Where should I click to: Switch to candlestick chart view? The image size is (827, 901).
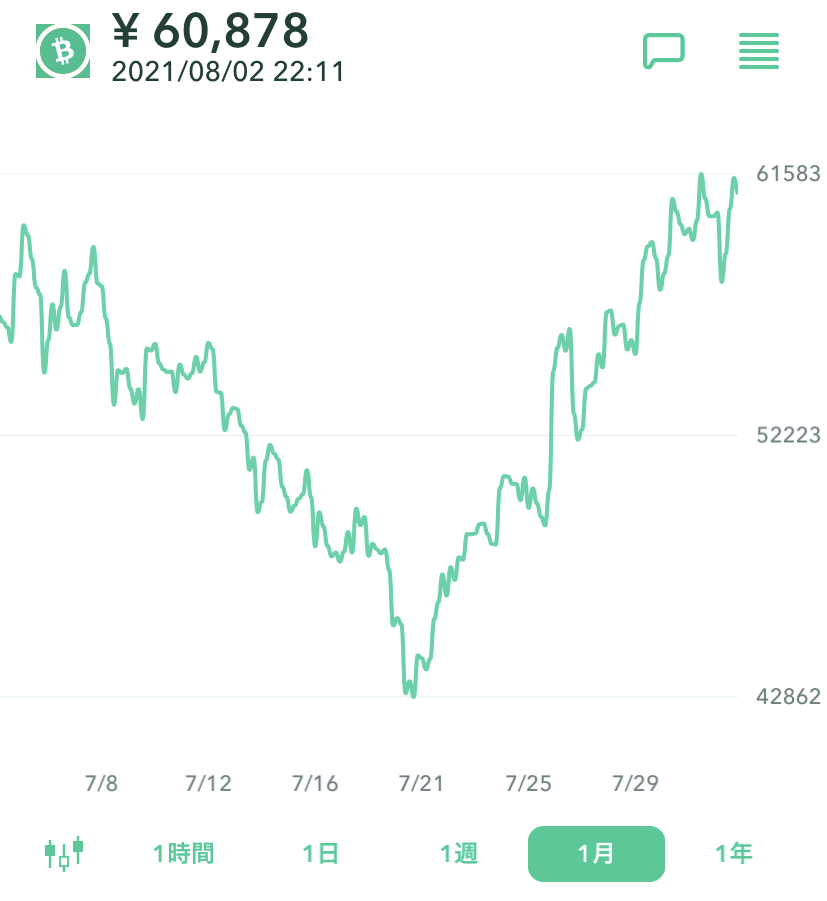[64, 854]
